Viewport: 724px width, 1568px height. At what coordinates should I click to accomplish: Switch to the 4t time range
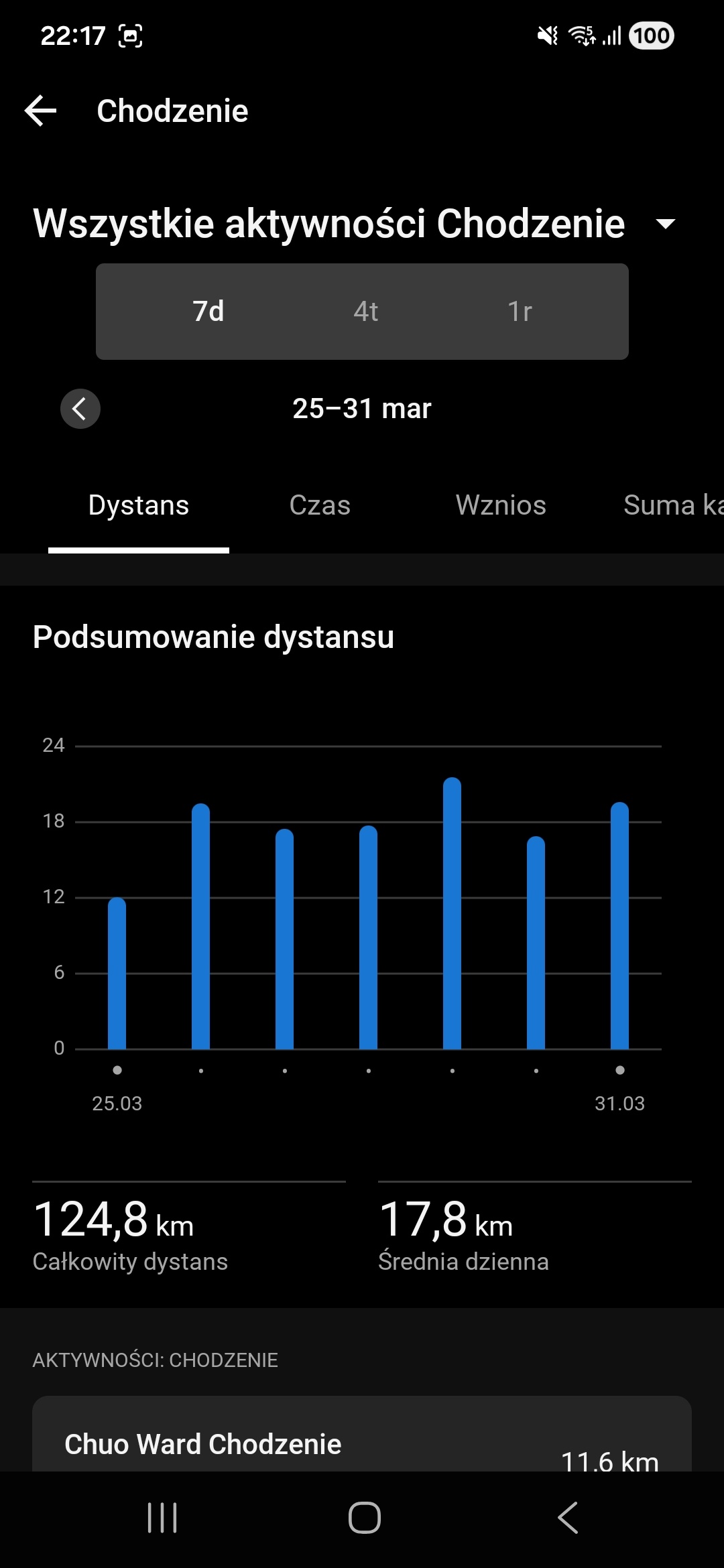tap(365, 312)
